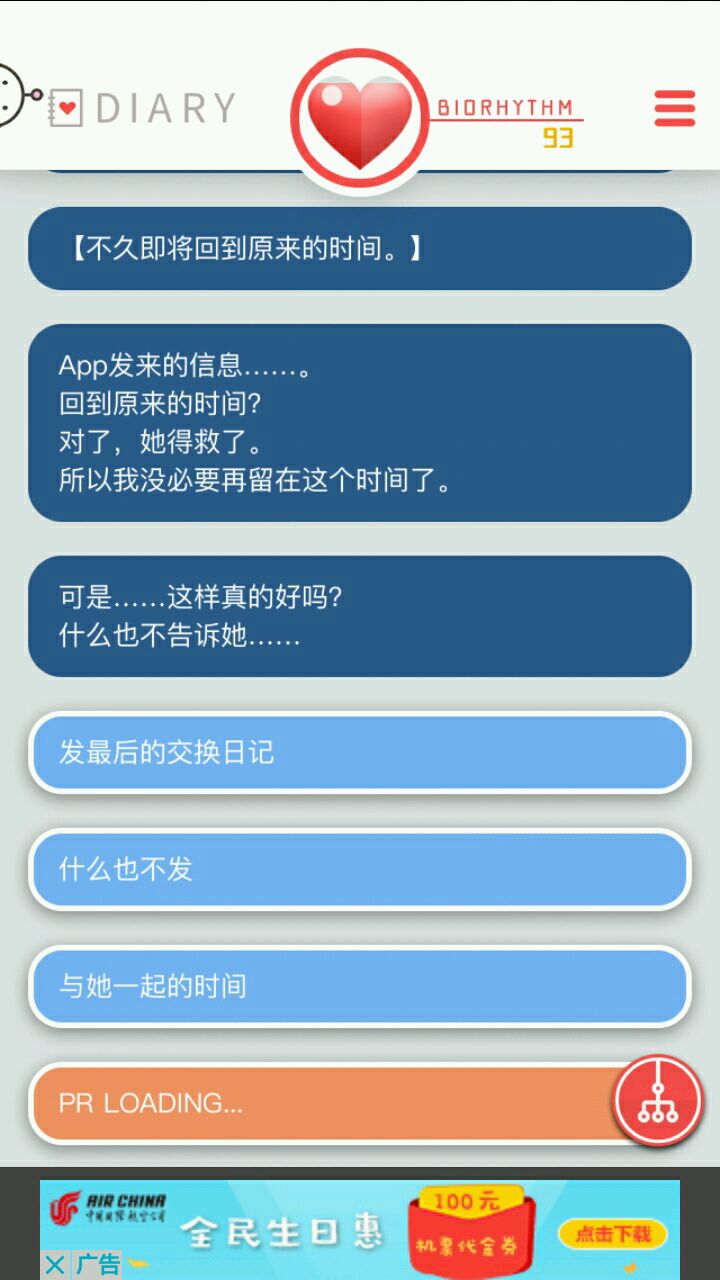Viewport: 720px width, 1280px height.
Task: Close the Air China ad banner
Action: (55, 1265)
